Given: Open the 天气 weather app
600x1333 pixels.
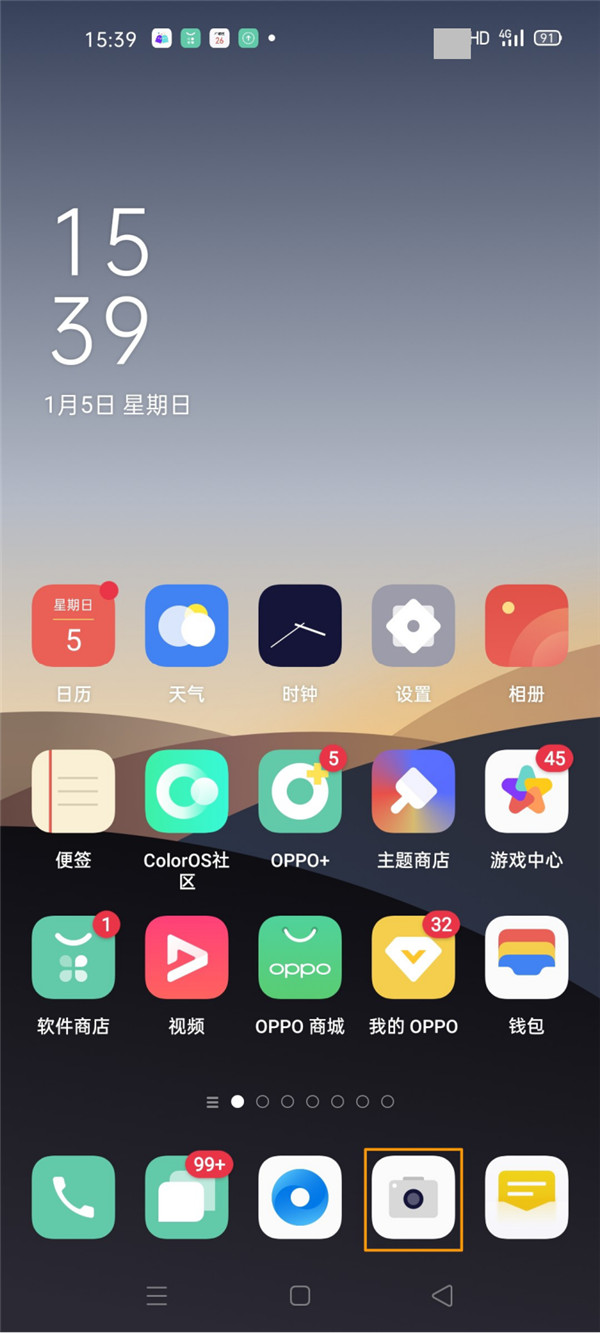Looking at the screenshot, I should click(186, 626).
